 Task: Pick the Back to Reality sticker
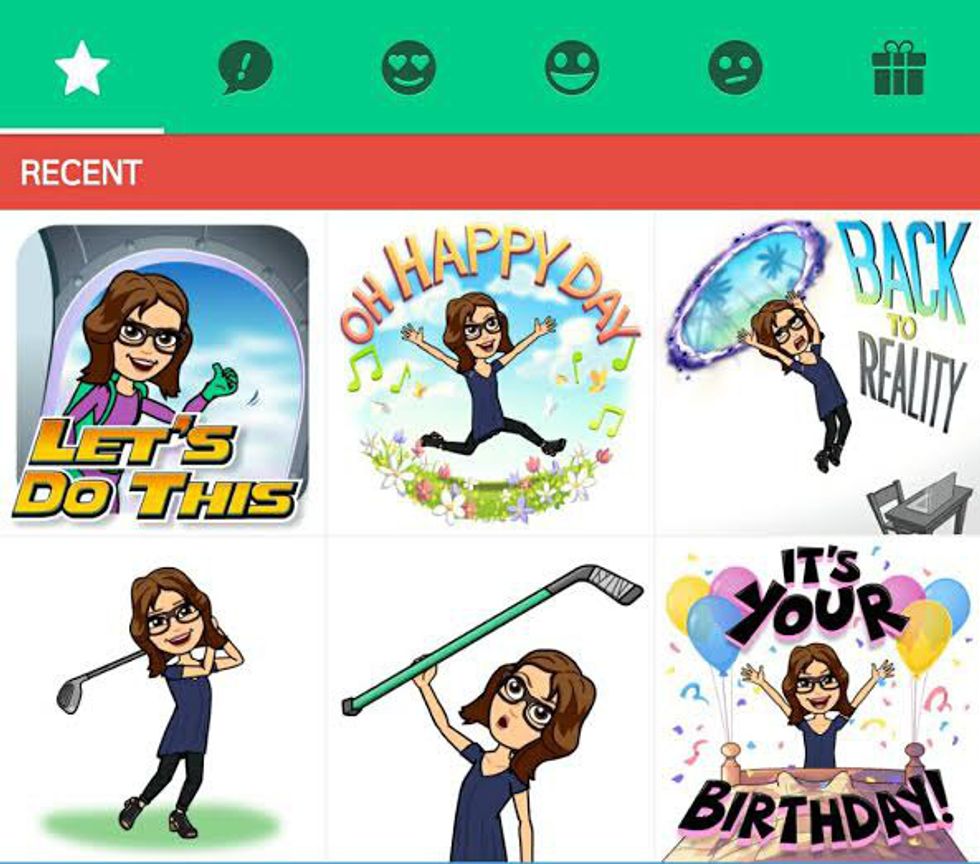(x=817, y=373)
